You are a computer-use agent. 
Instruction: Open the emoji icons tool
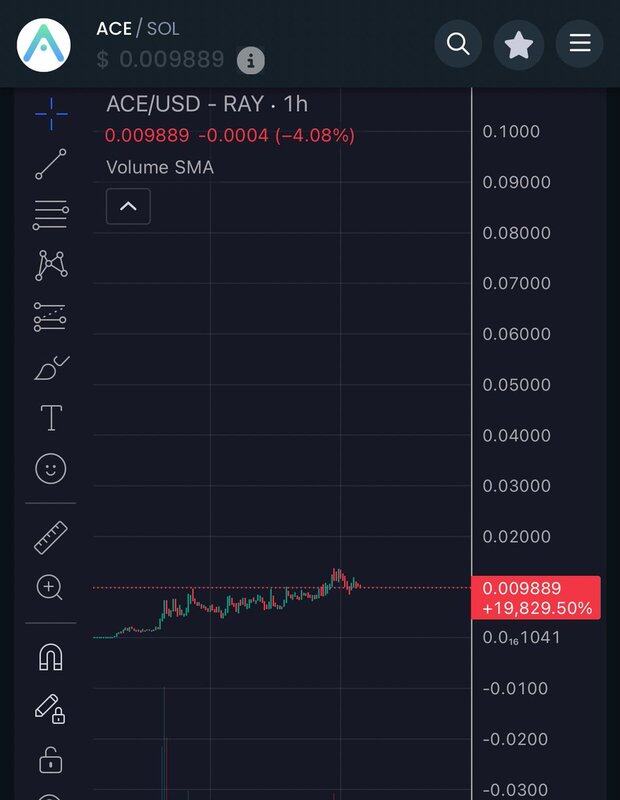coord(51,468)
